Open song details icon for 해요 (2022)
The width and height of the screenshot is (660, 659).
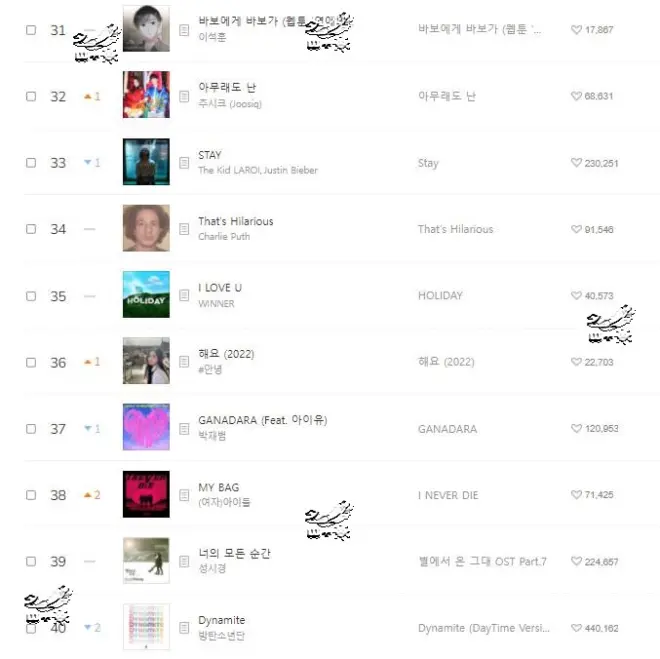(184, 362)
